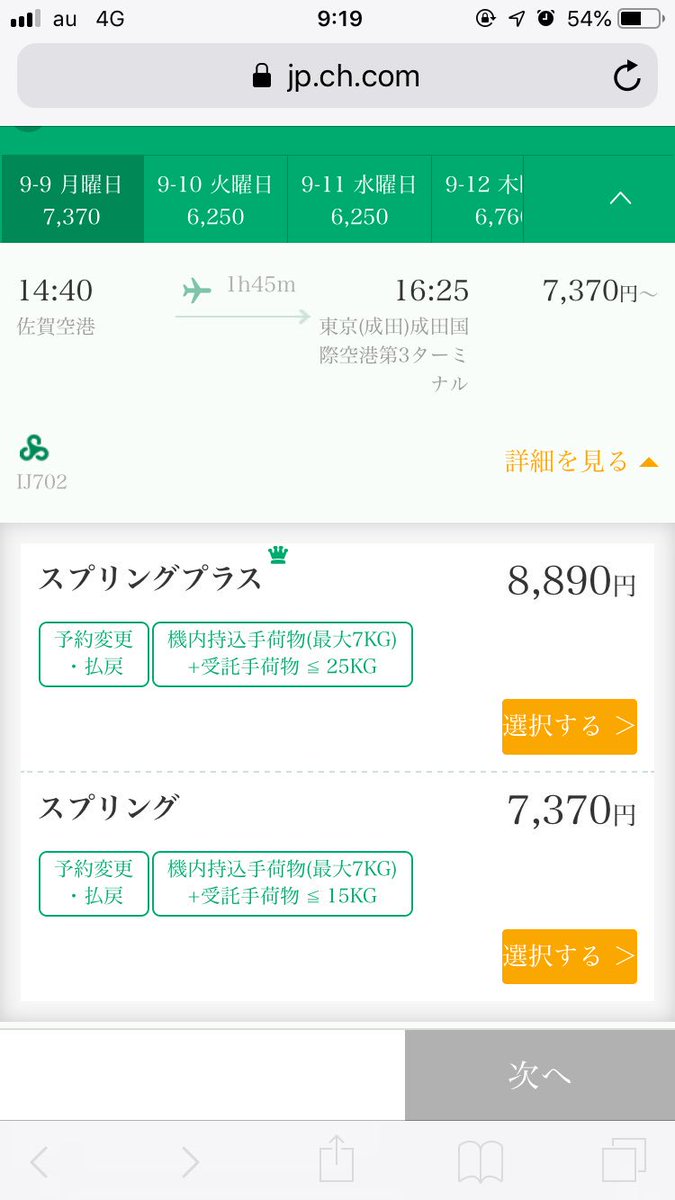
Task: Collapse the date bar with the up chevron
Action: point(620,199)
